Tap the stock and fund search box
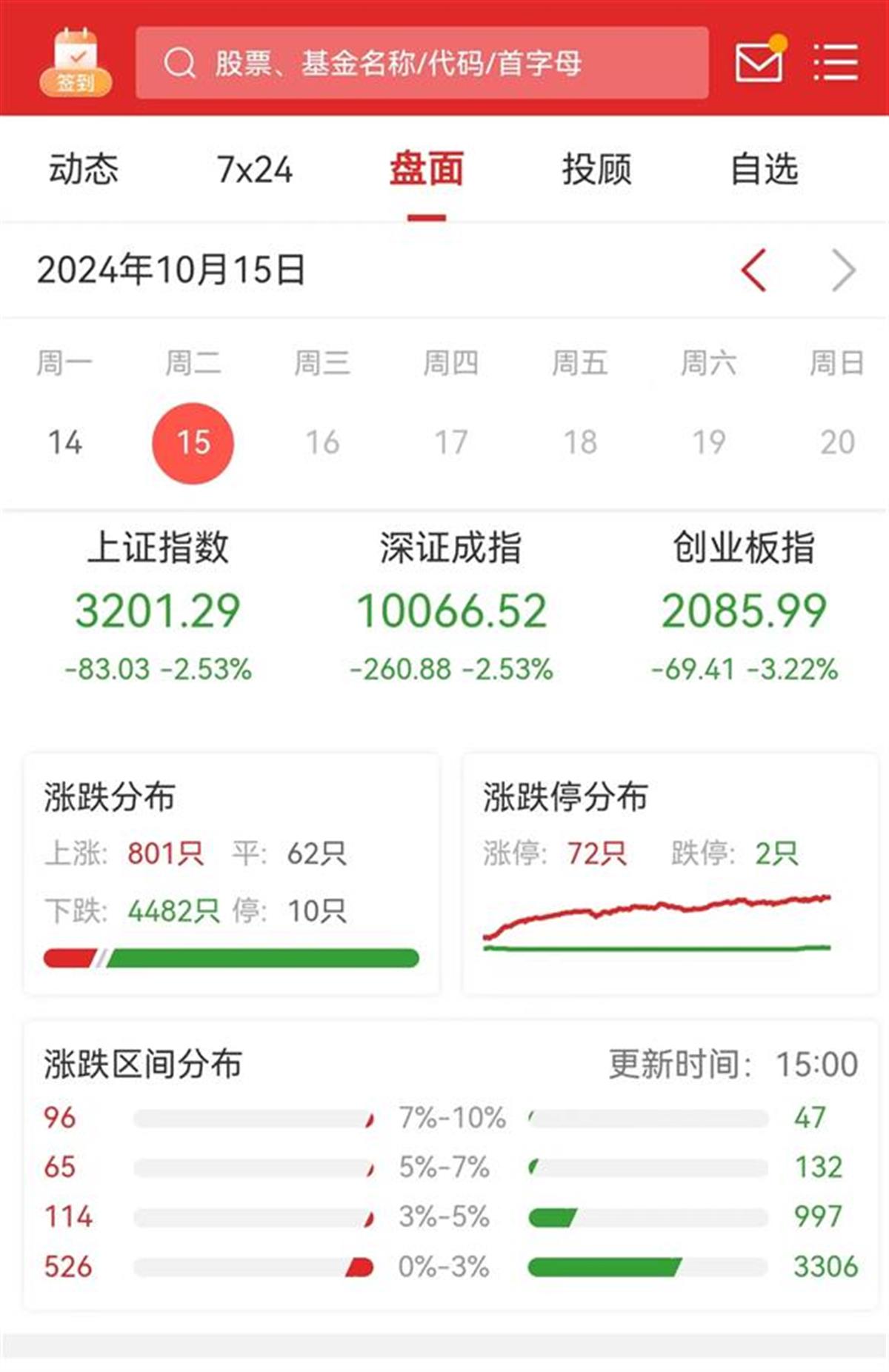The width and height of the screenshot is (889, 1372). pos(422,63)
